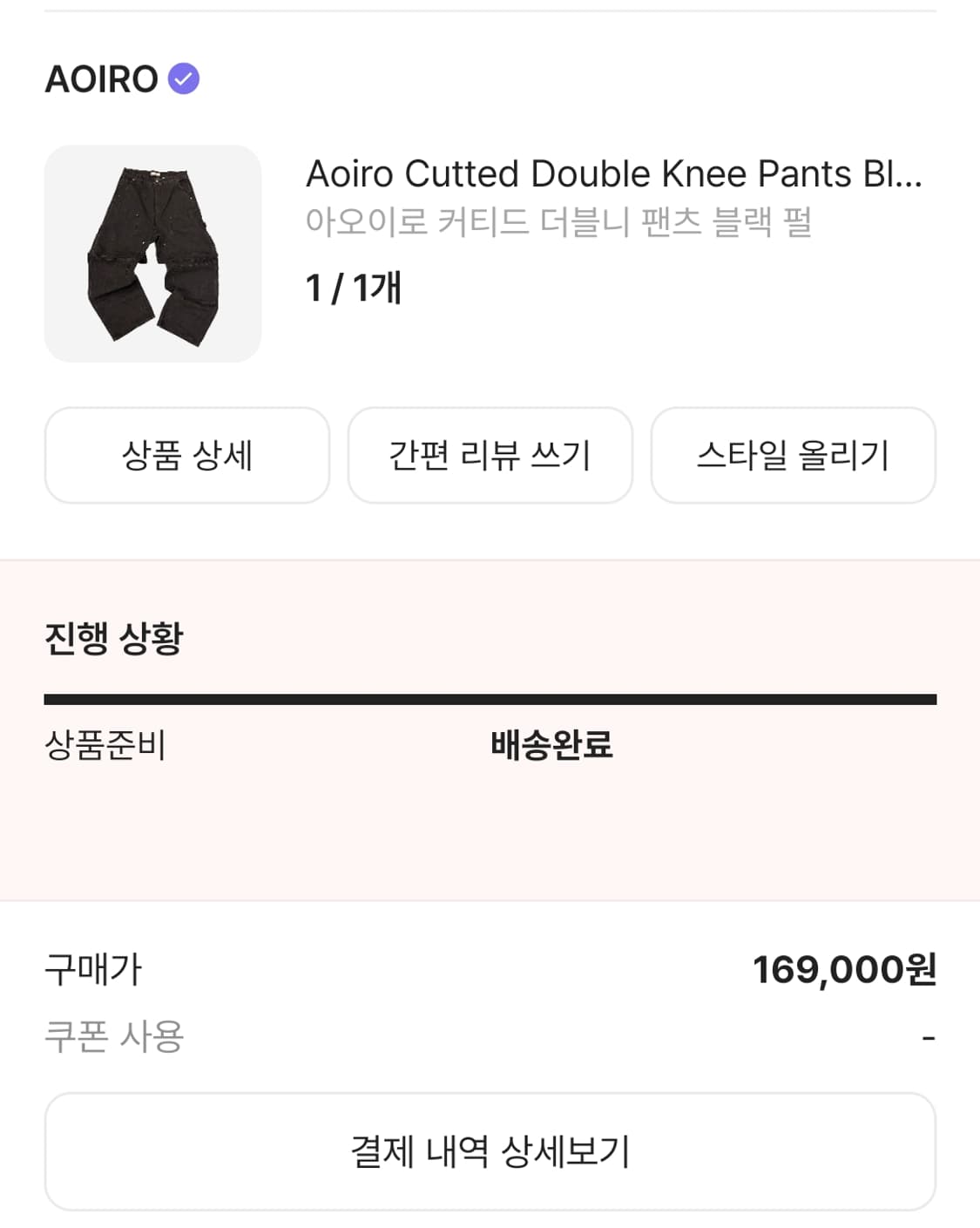The image size is (980, 1228).
Task: Open 상품 상세 product details
Action: (187, 455)
